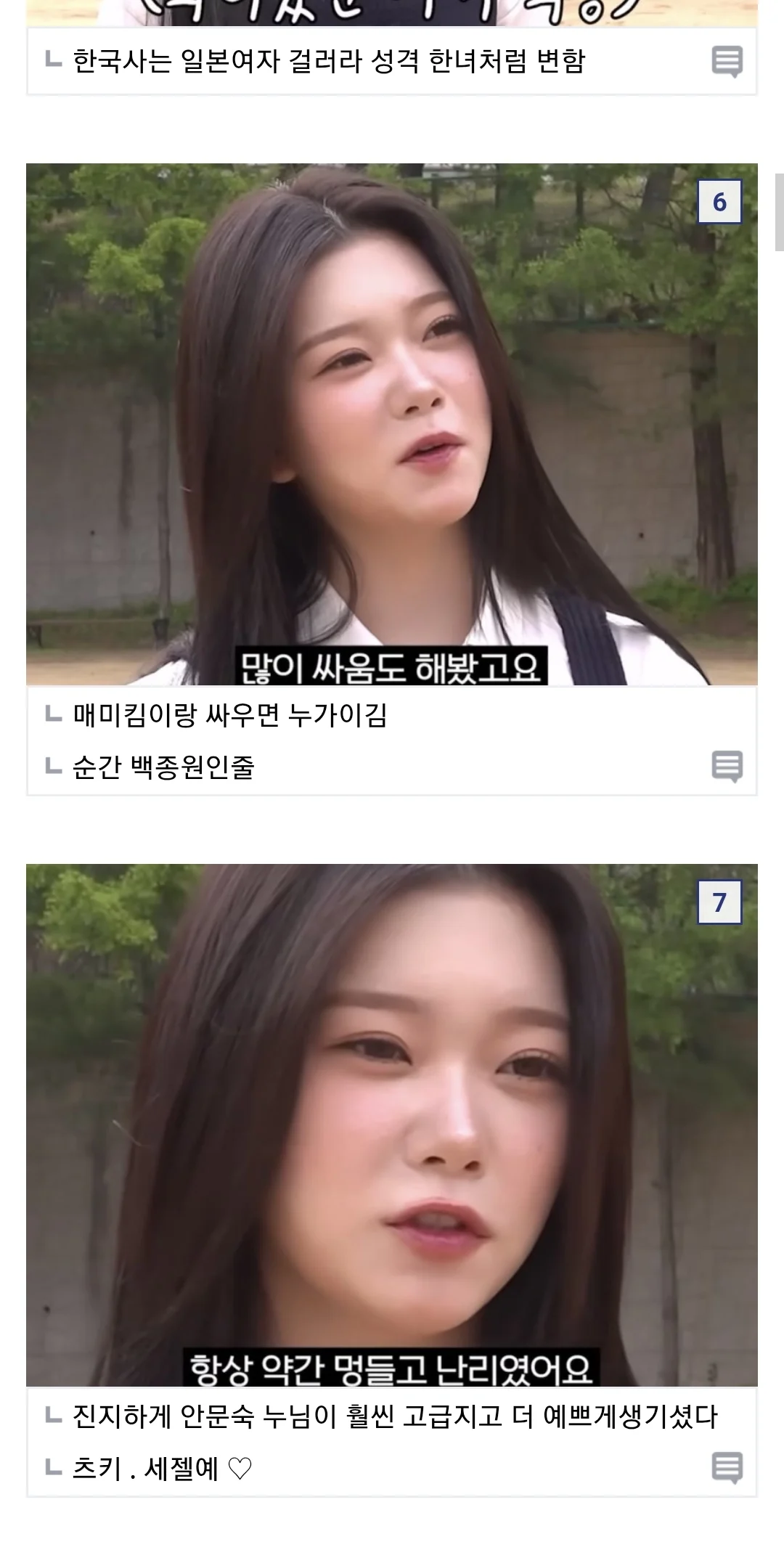The height and width of the screenshot is (1542, 784).
Task: Open comments under the 한국사는 일본여자 post
Action: (727, 62)
